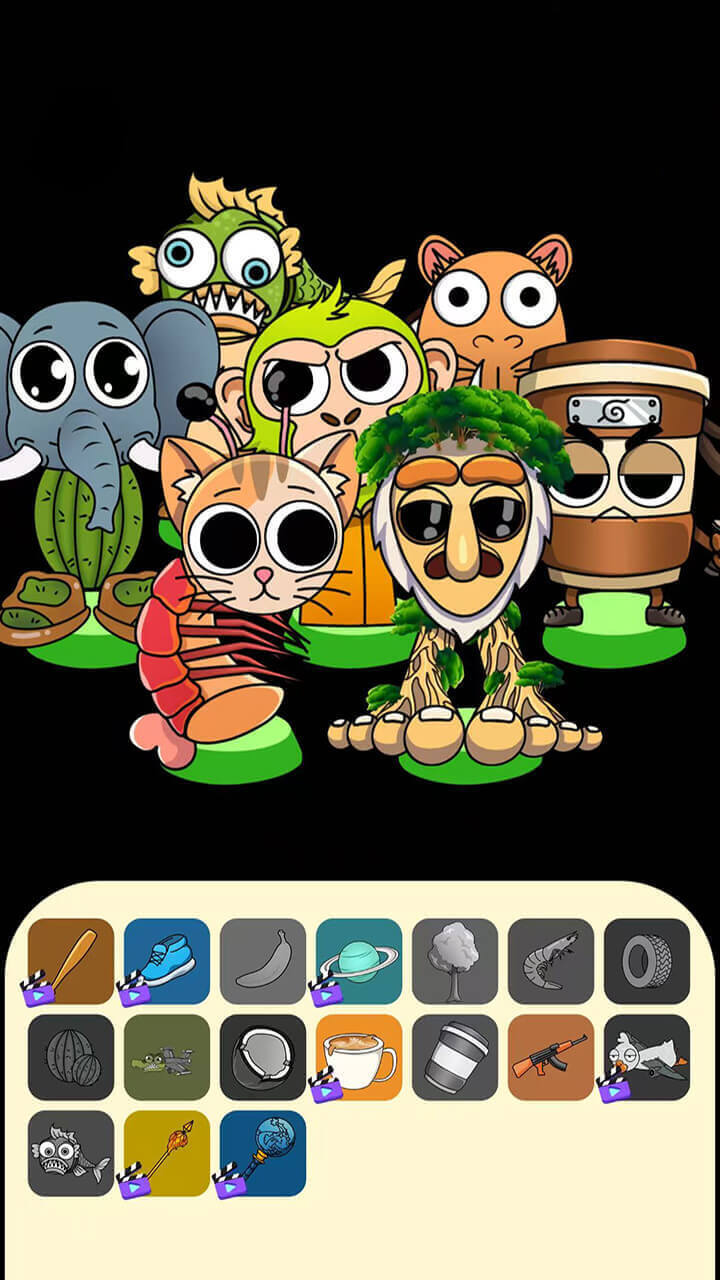Tap the crocodile plane item
The image size is (720, 1280).
(167, 1057)
